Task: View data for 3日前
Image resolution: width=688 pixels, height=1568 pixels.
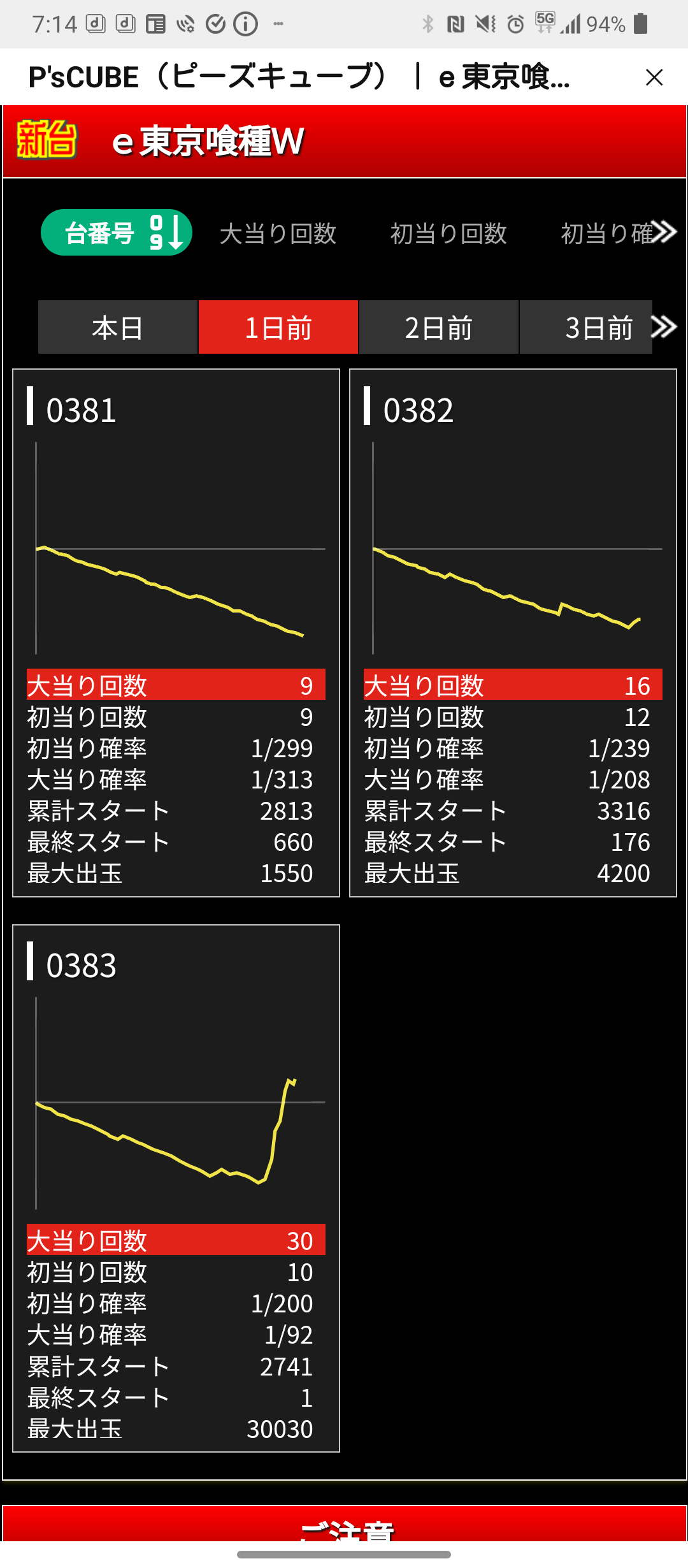Action: 586,327
